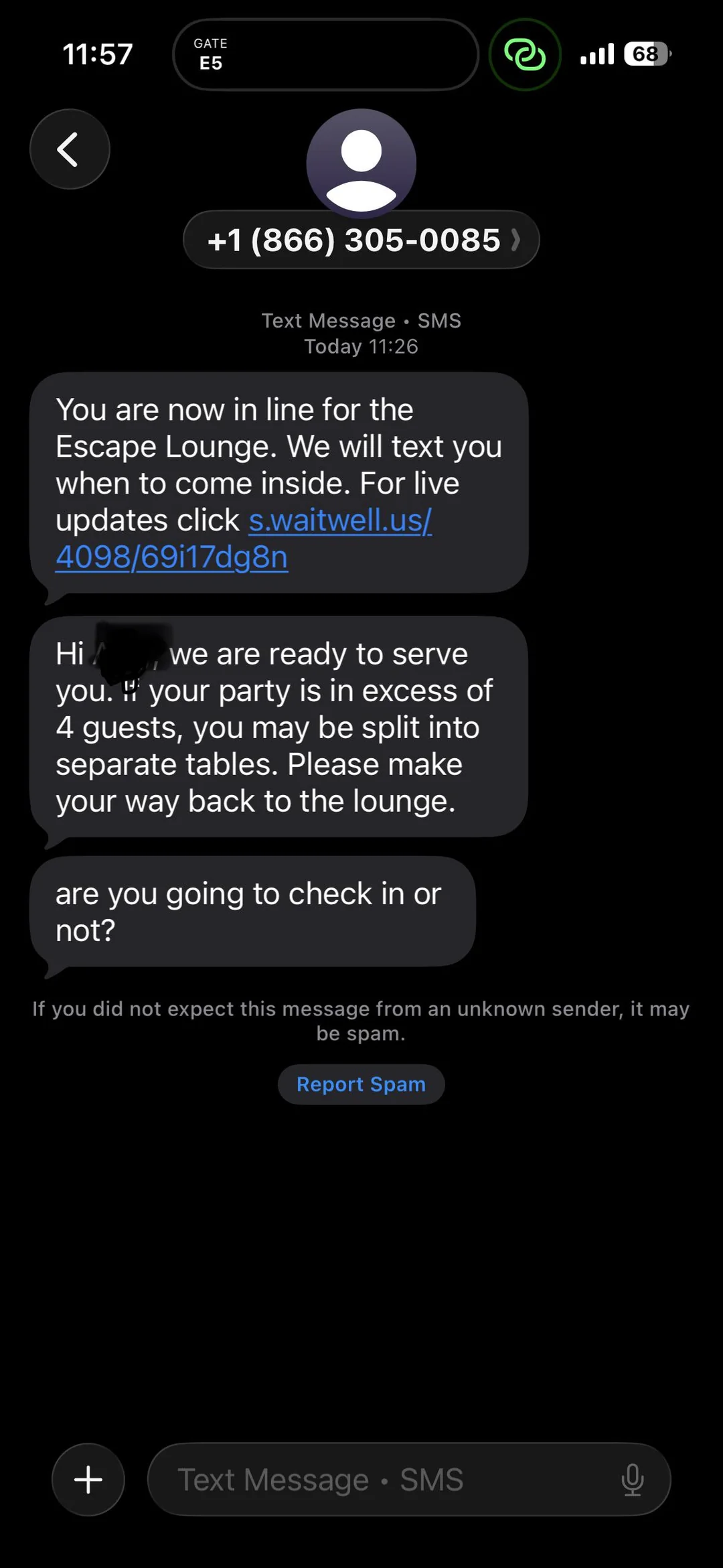Go back to the messages list

click(x=70, y=149)
